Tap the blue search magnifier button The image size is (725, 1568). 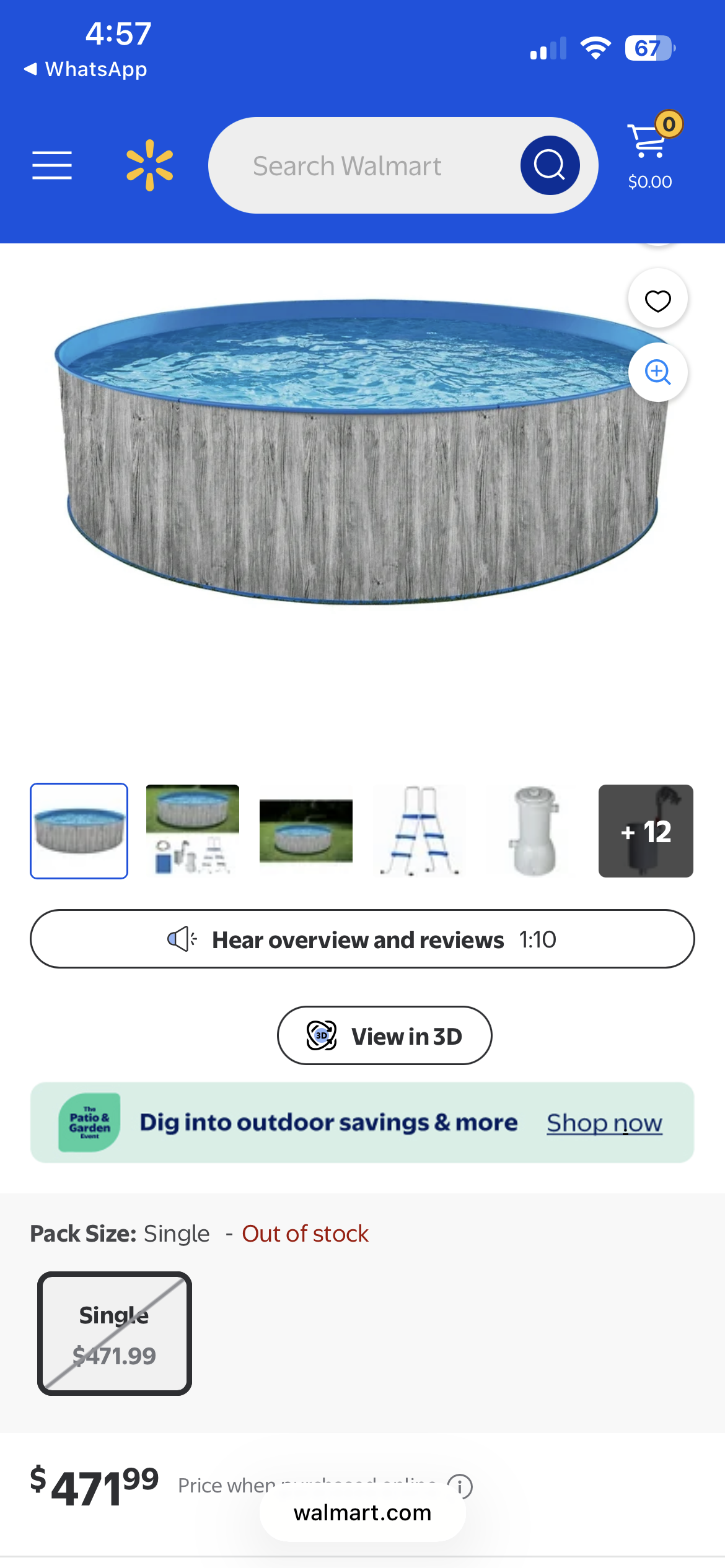tap(550, 165)
